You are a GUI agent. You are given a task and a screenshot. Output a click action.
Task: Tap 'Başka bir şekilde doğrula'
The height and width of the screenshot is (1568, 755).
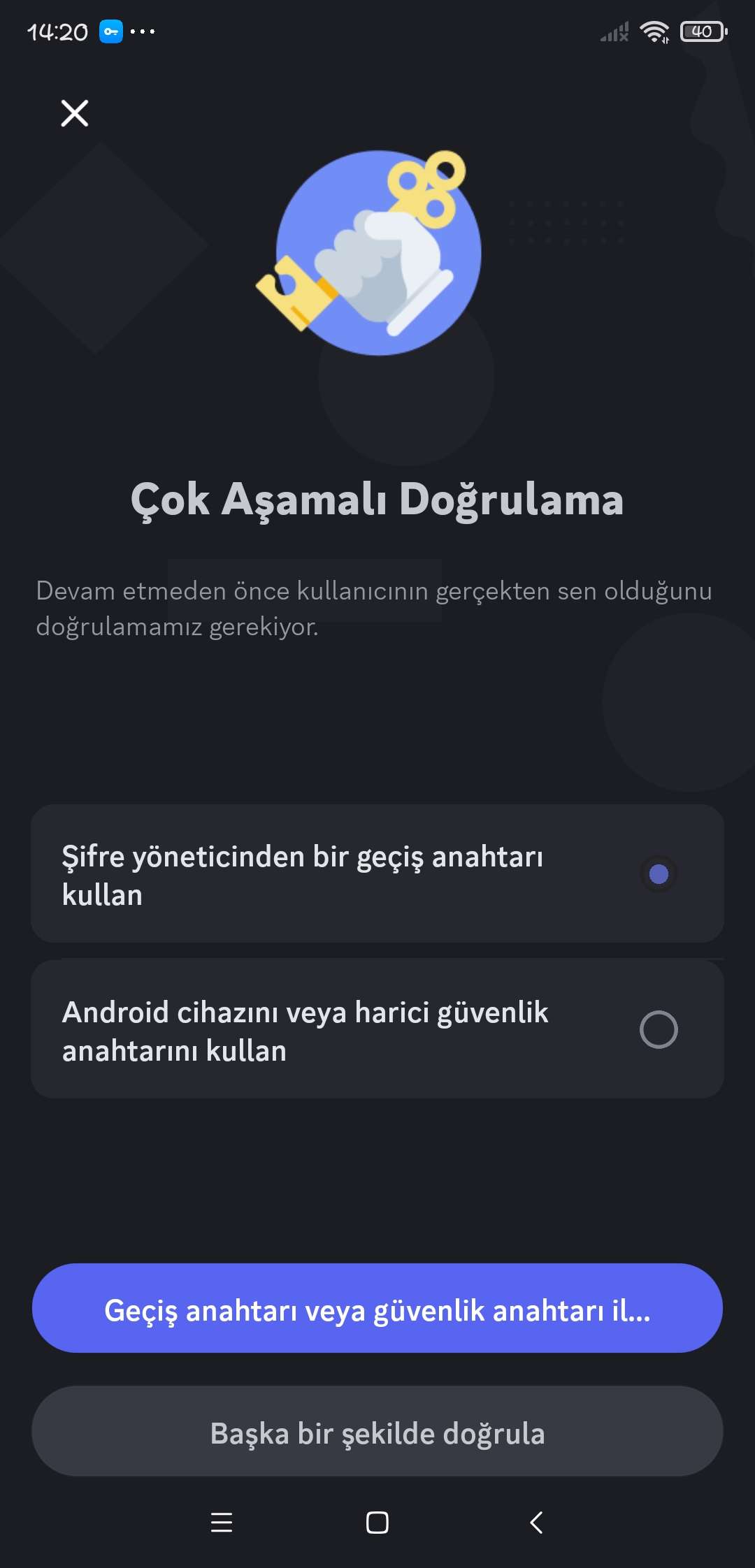377,1432
